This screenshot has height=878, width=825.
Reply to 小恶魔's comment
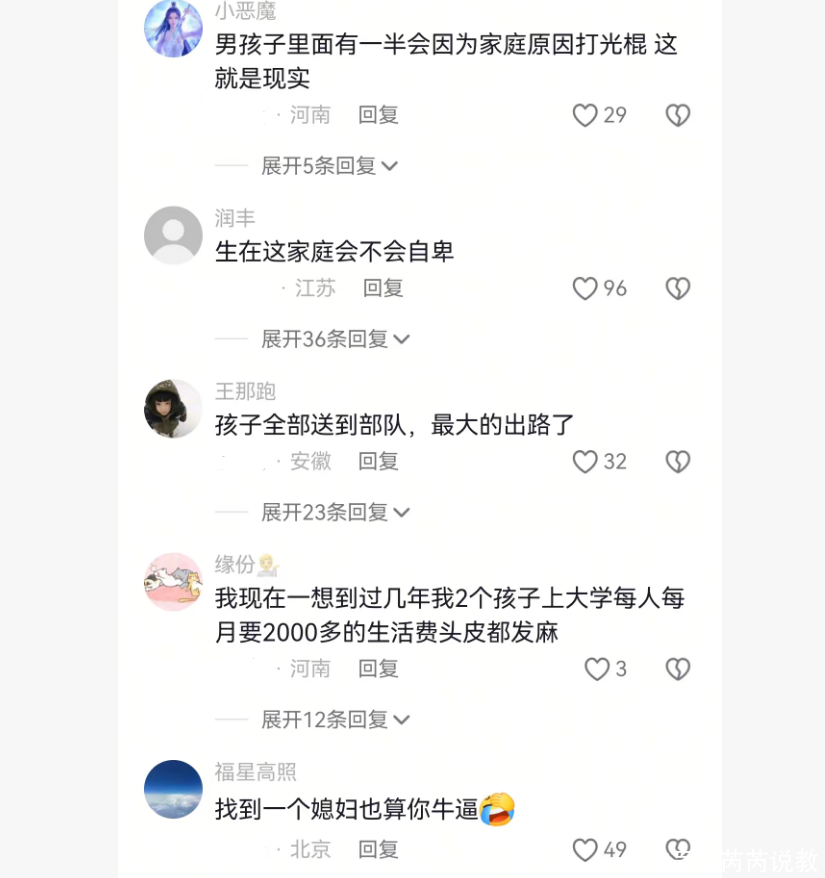378,115
